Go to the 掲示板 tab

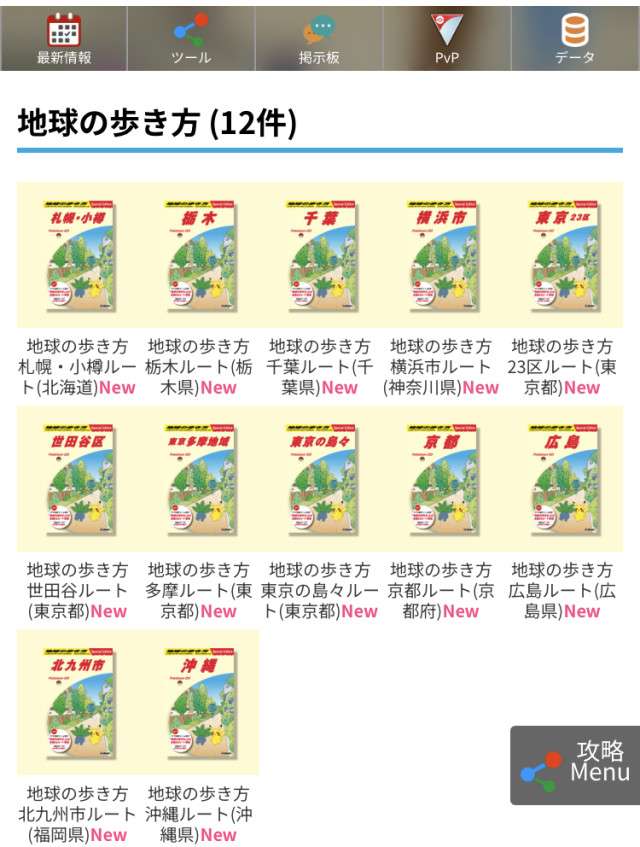point(319,38)
